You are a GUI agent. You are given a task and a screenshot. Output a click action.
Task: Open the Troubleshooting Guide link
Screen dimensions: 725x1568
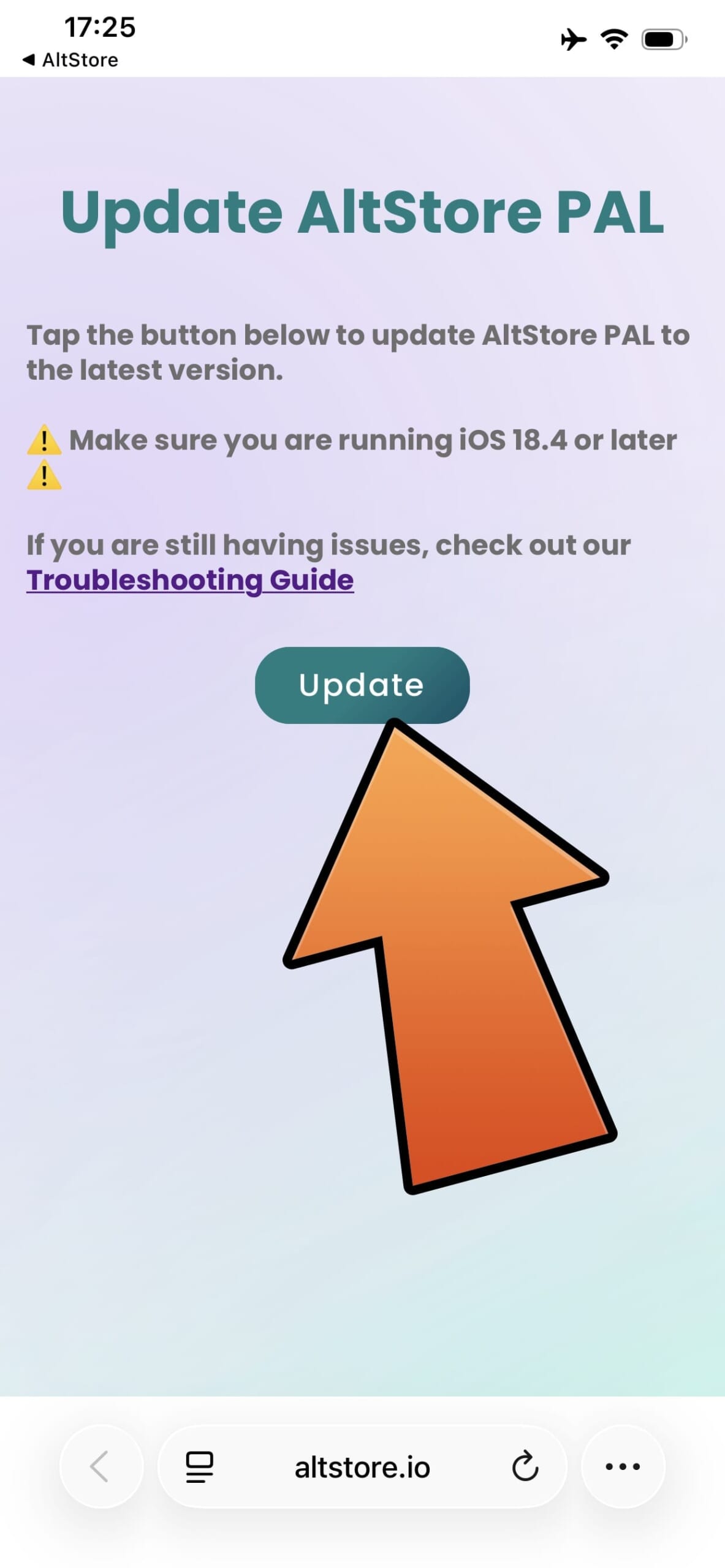190,580
